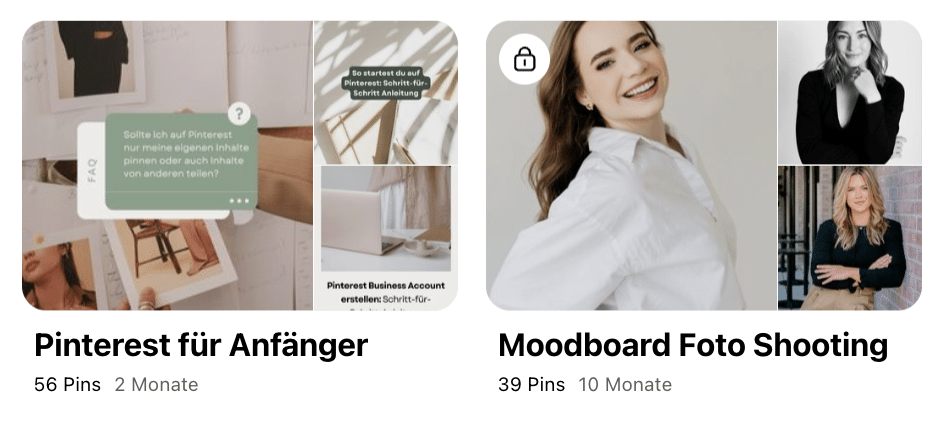Open the Pinterest für Anfänger board

pos(240,166)
